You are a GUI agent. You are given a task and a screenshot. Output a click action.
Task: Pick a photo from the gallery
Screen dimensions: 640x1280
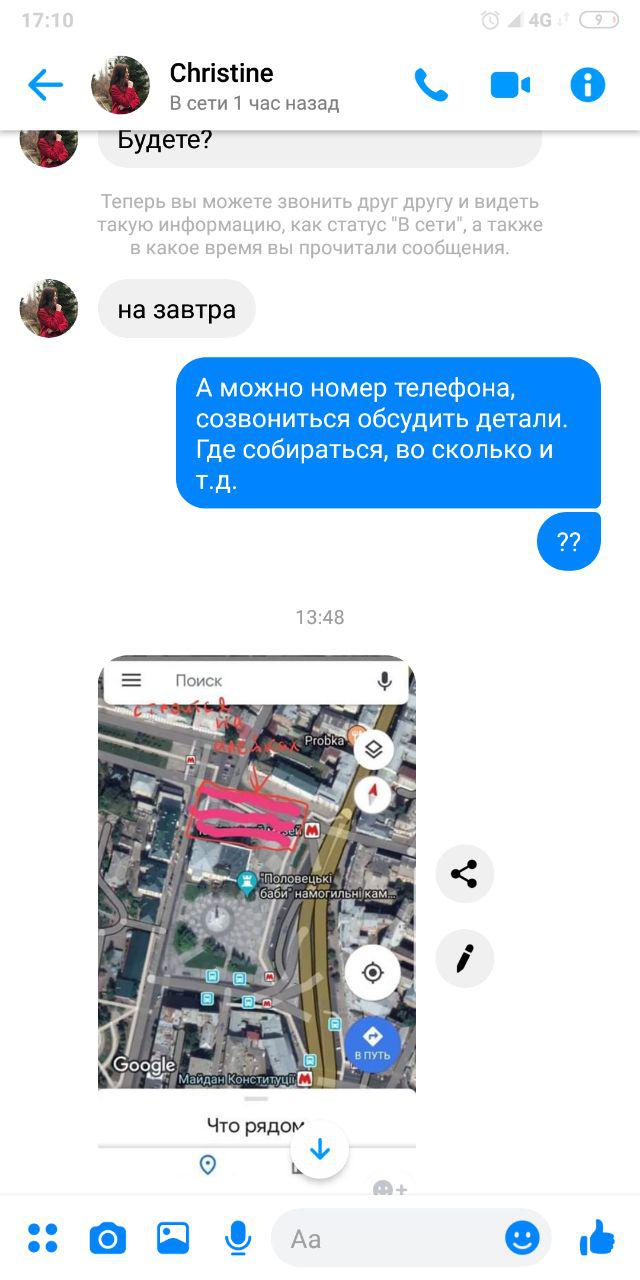click(x=173, y=1238)
